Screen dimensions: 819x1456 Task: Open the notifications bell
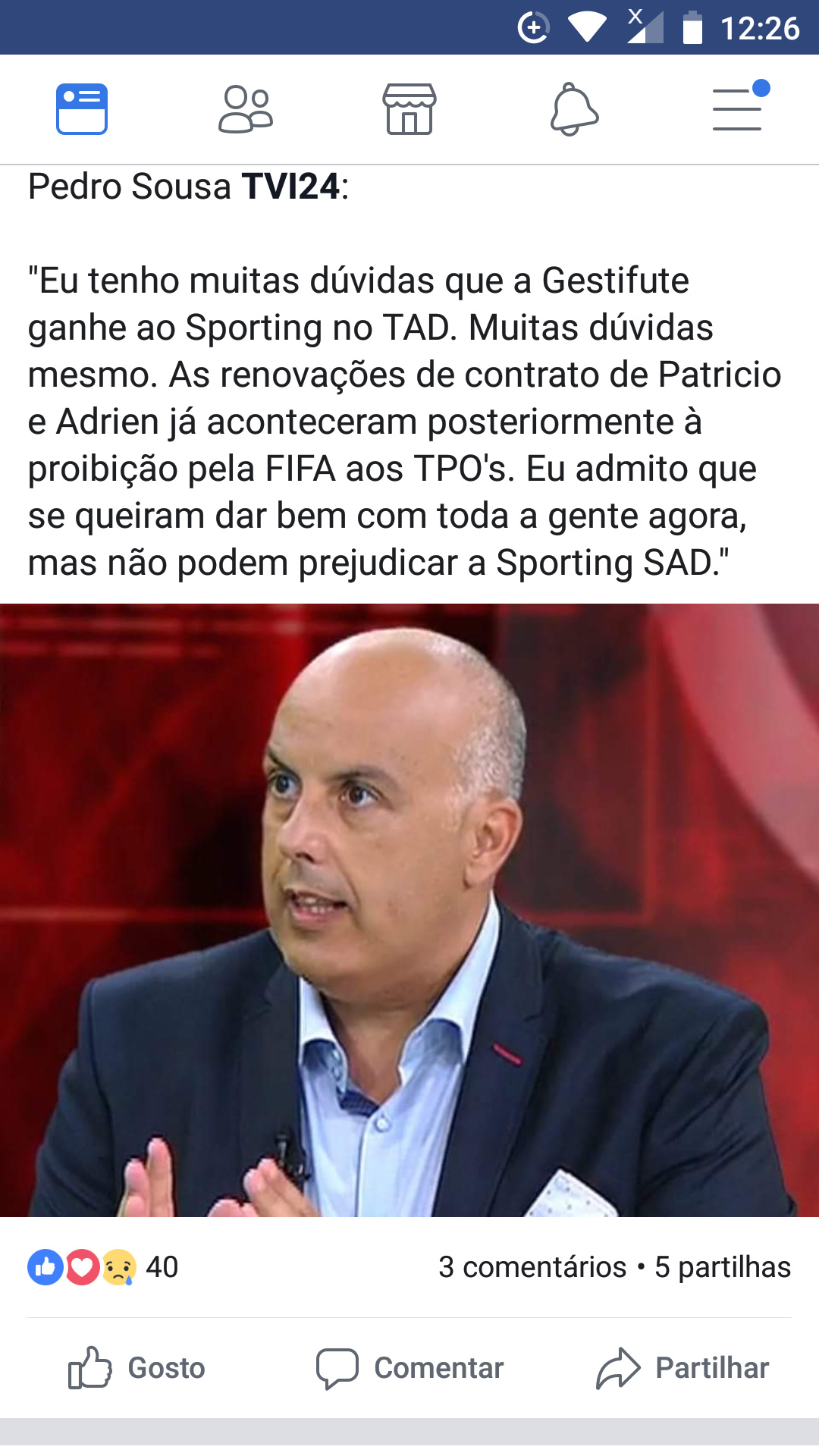coord(574,109)
